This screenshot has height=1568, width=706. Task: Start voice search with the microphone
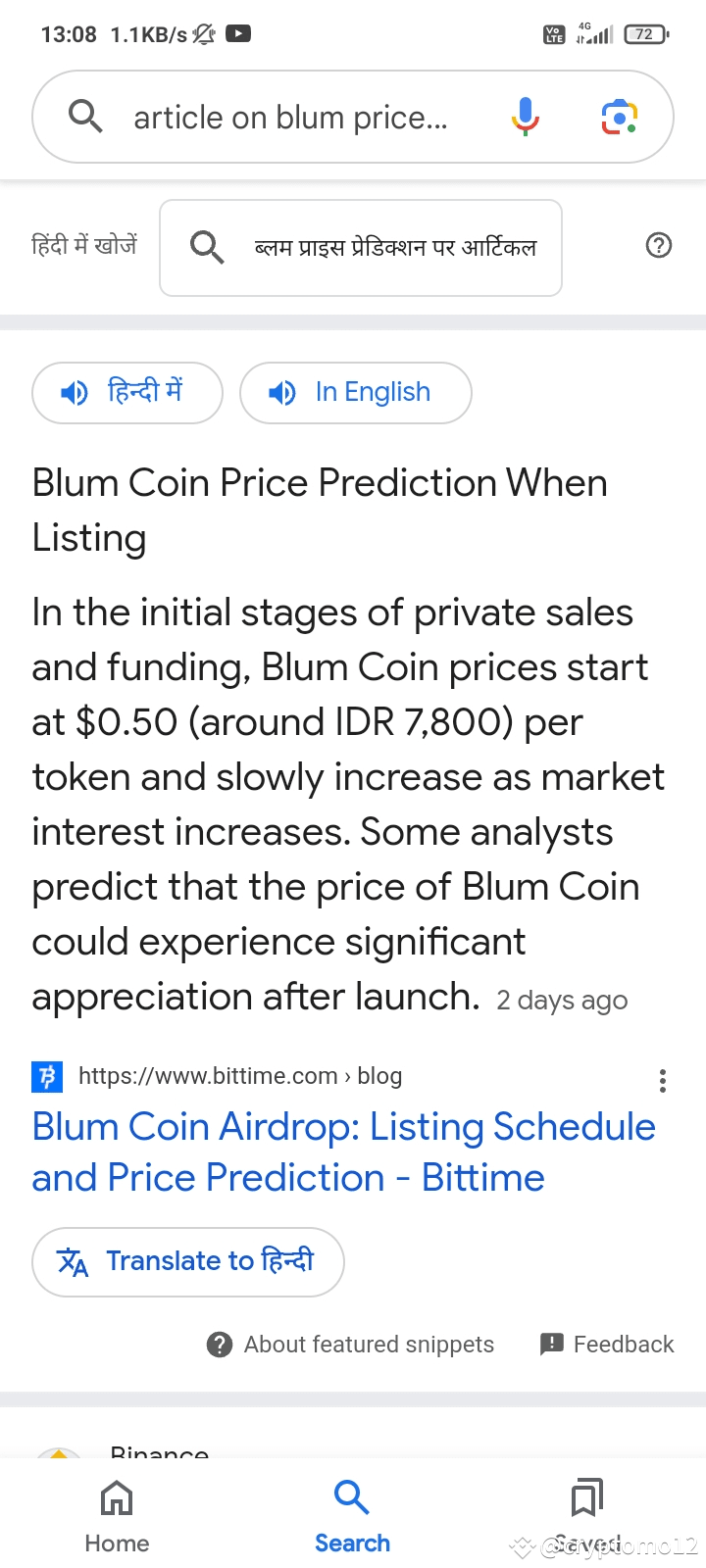pos(525,118)
